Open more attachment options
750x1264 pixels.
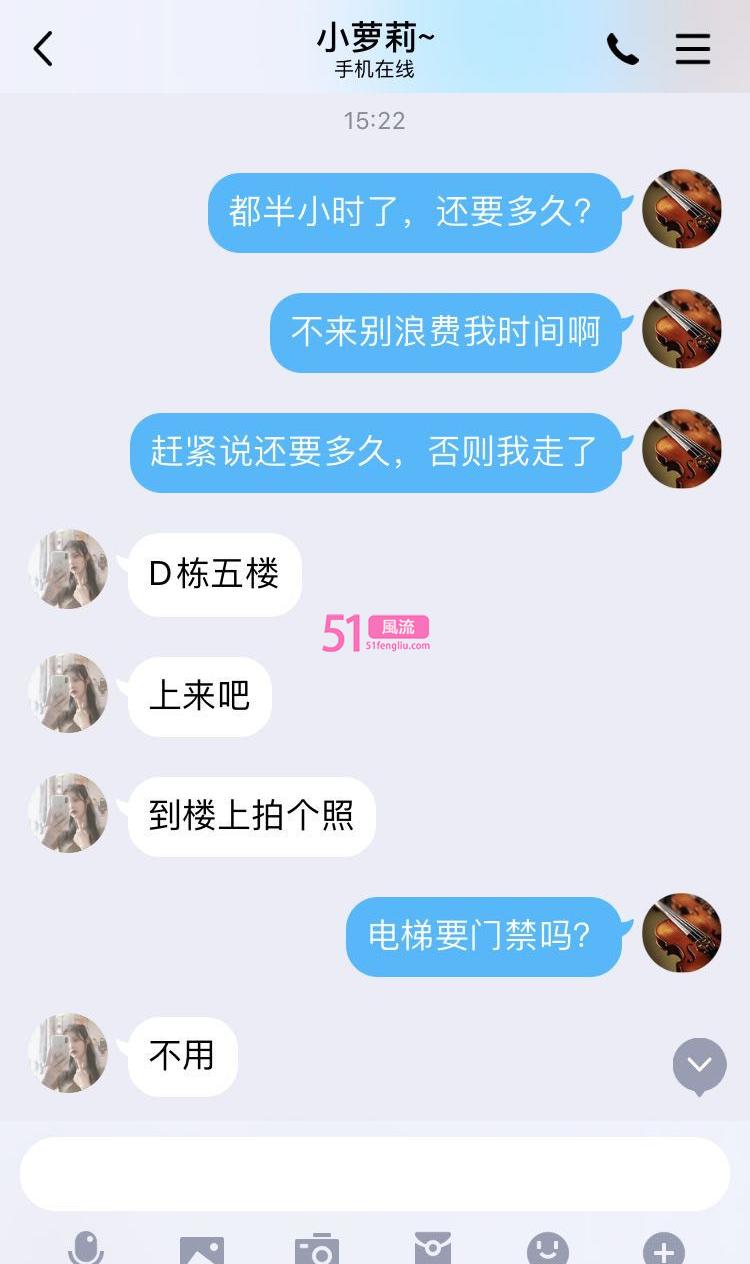click(664, 1249)
